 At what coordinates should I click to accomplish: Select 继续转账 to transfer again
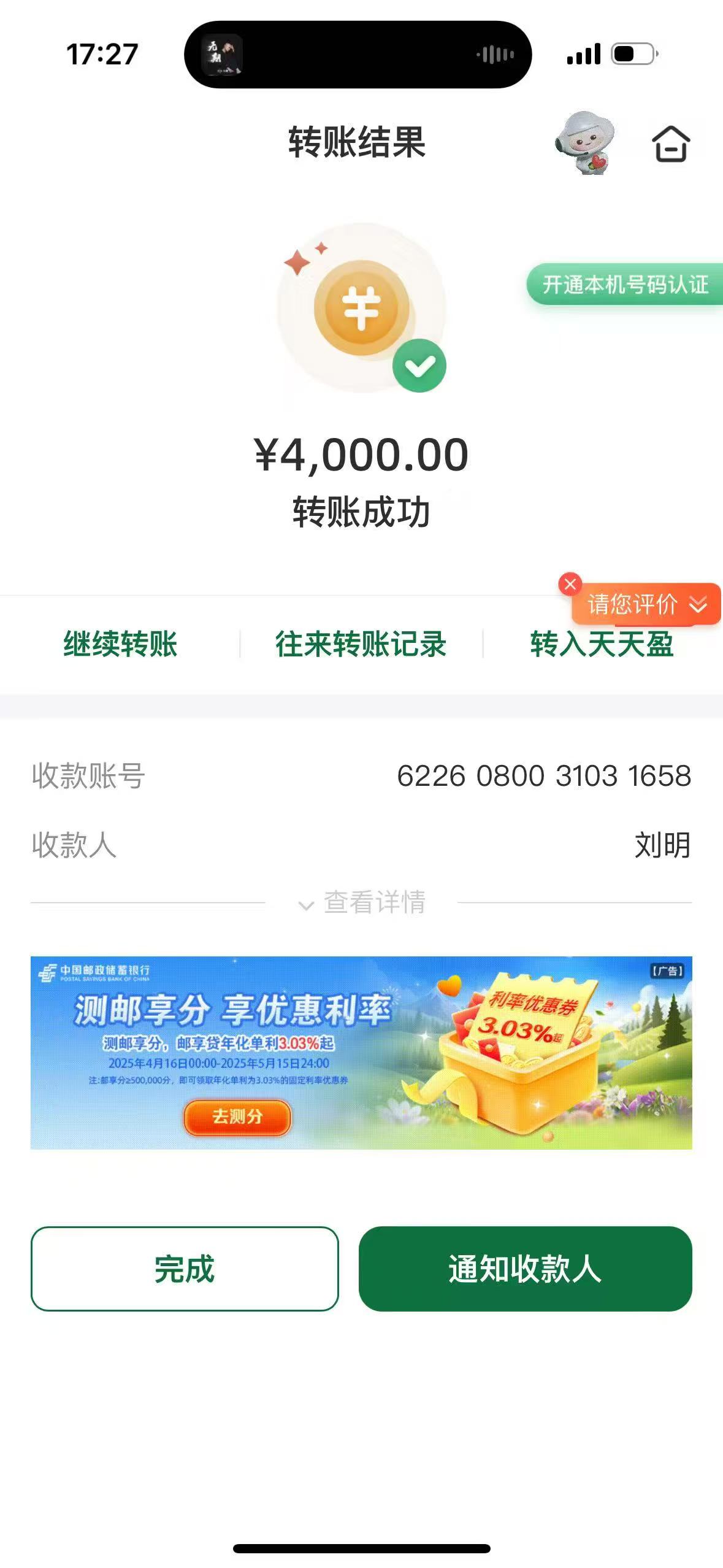pos(120,644)
